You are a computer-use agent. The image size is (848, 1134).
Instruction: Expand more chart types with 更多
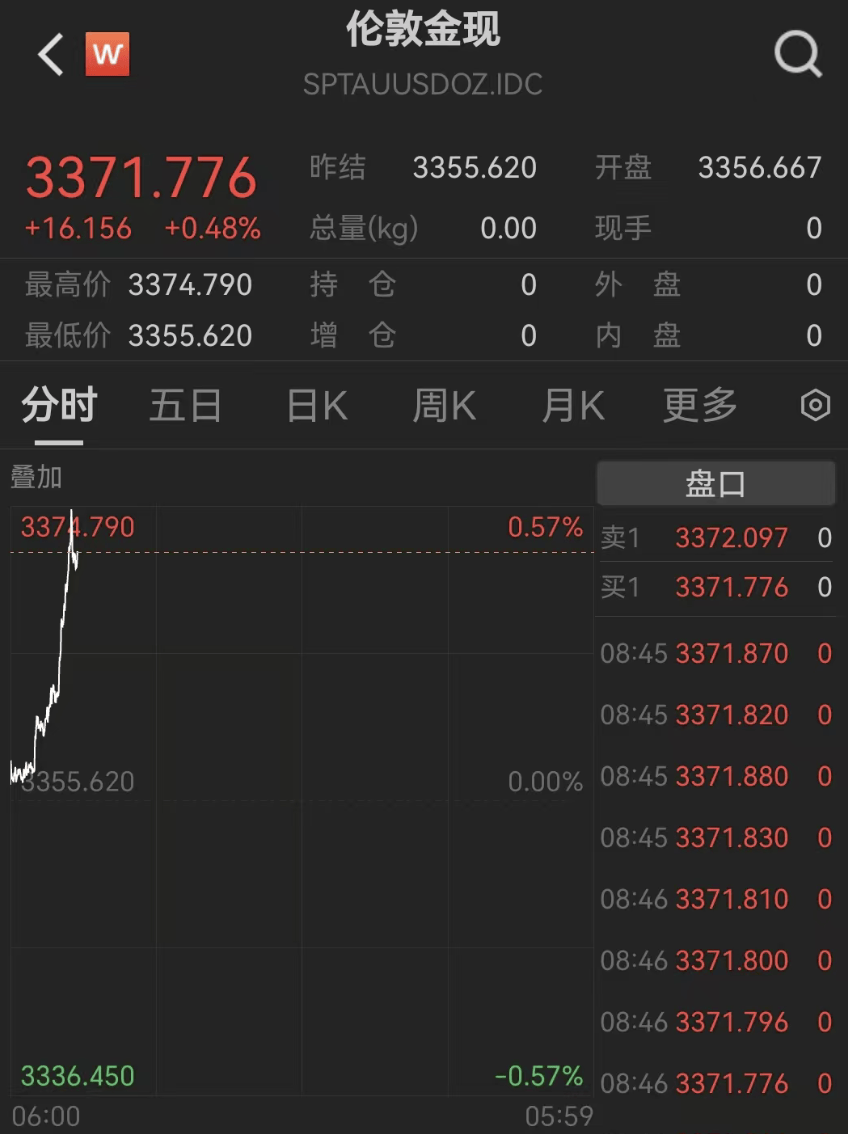click(x=699, y=406)
